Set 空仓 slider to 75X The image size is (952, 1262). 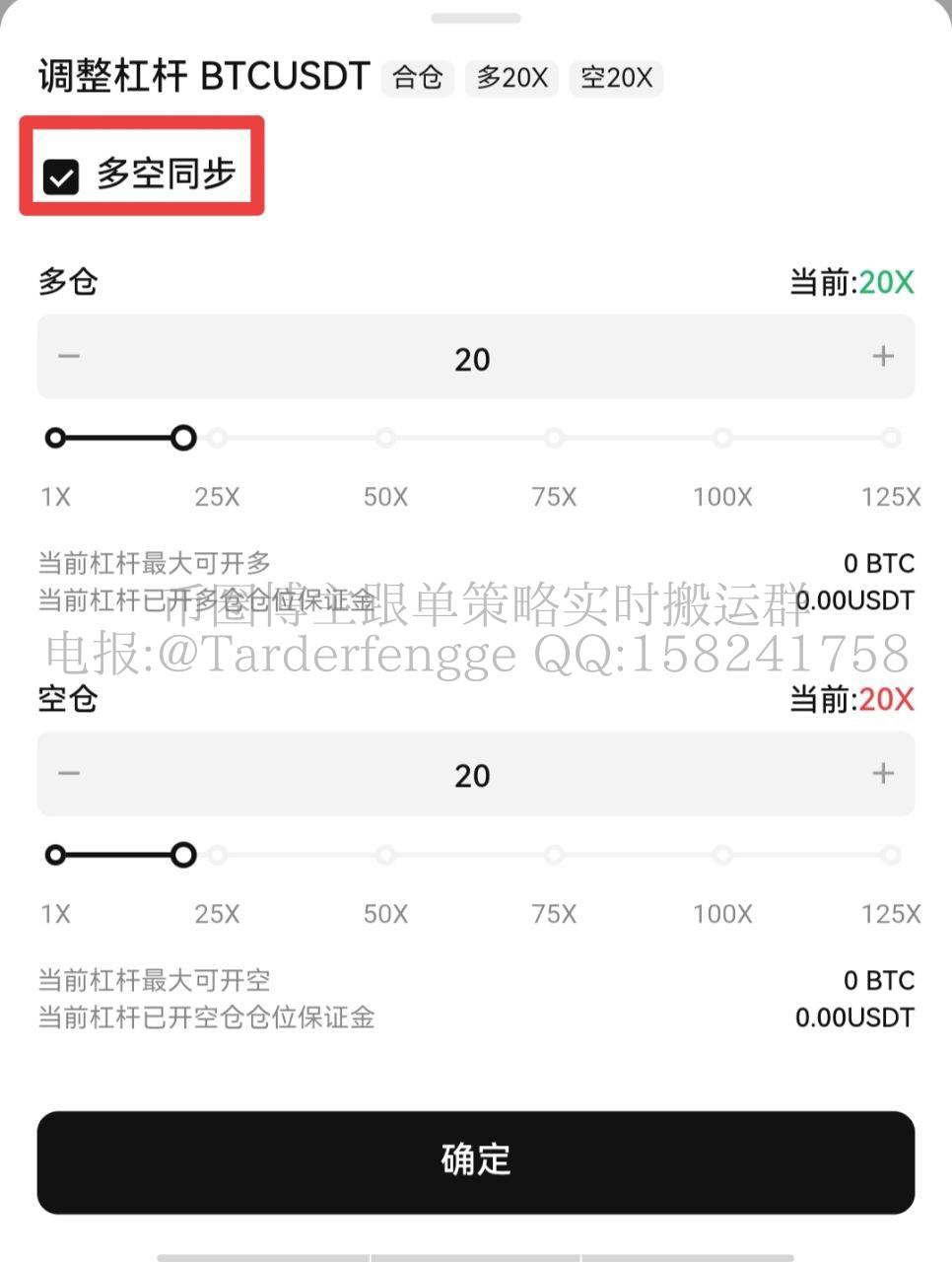554,855
